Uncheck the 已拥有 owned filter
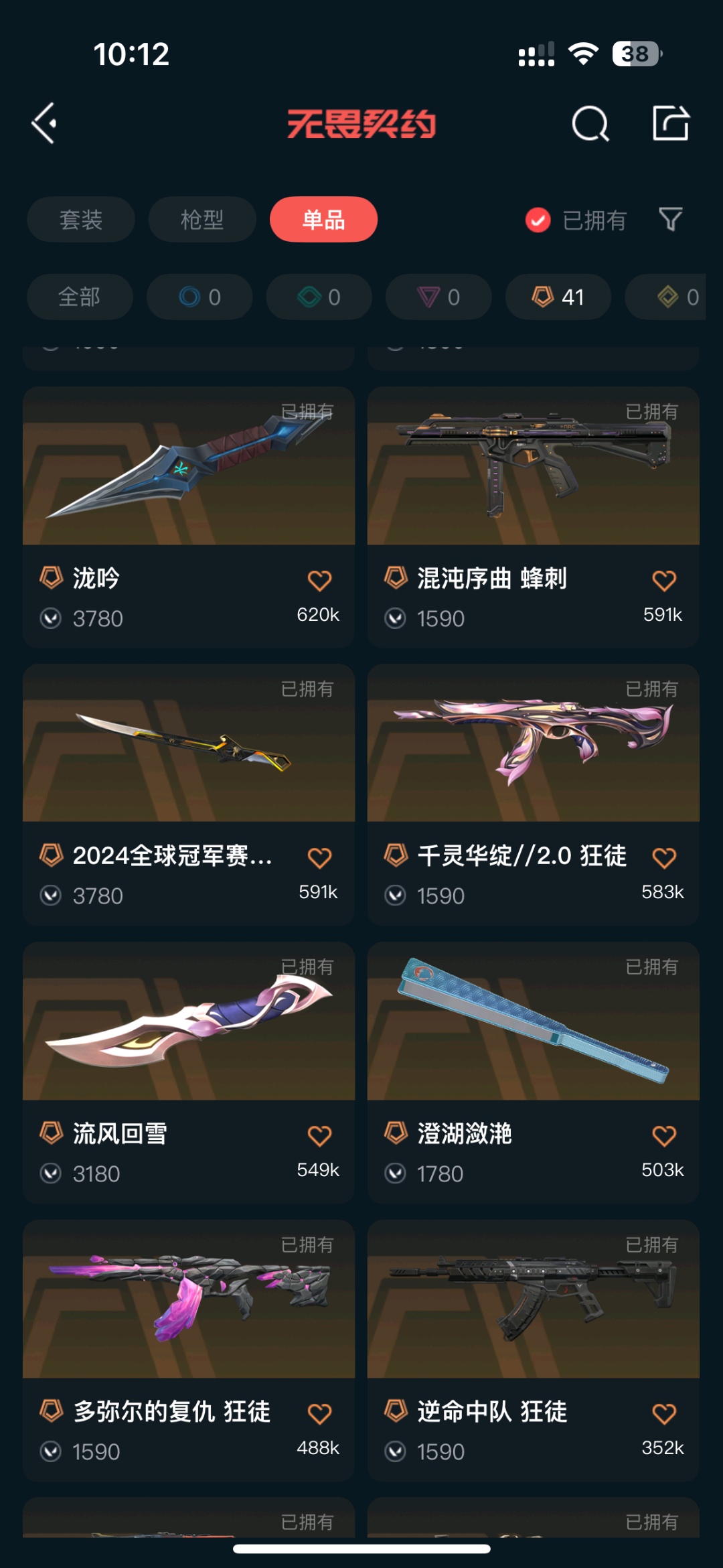723x1568 pixels. [x=576, y=220]
